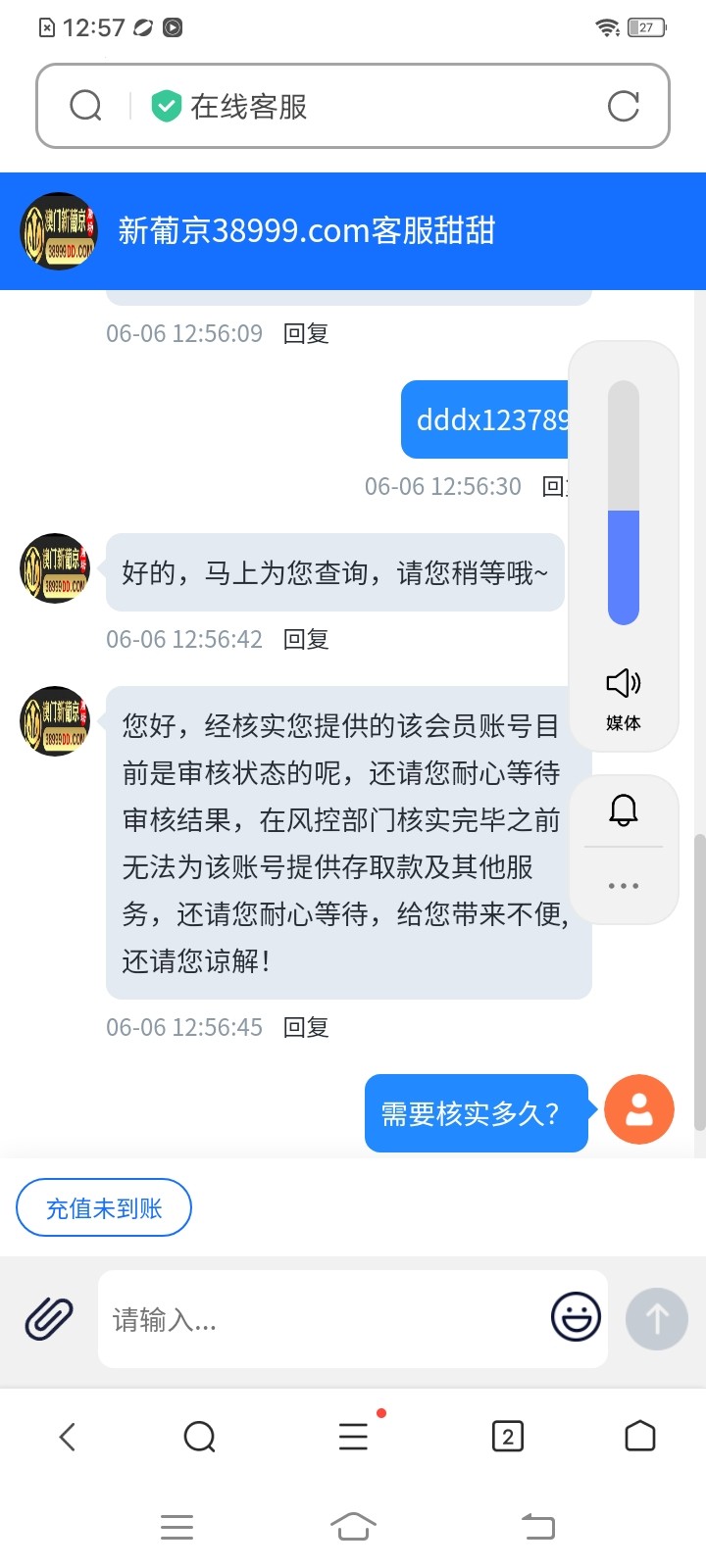Go to browser home page

tap(639, 1437)
